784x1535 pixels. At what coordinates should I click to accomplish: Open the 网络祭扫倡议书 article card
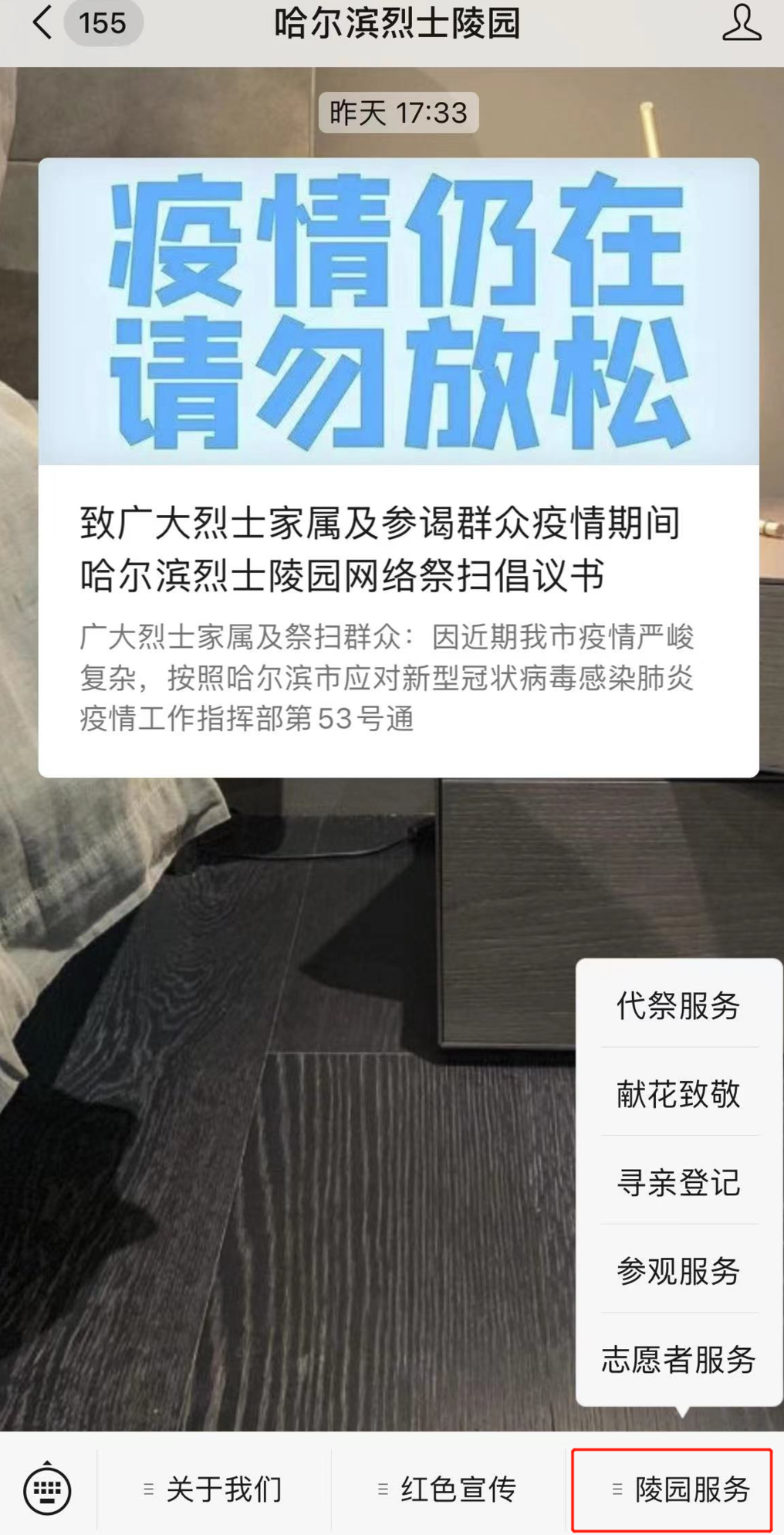coord(398,468)
